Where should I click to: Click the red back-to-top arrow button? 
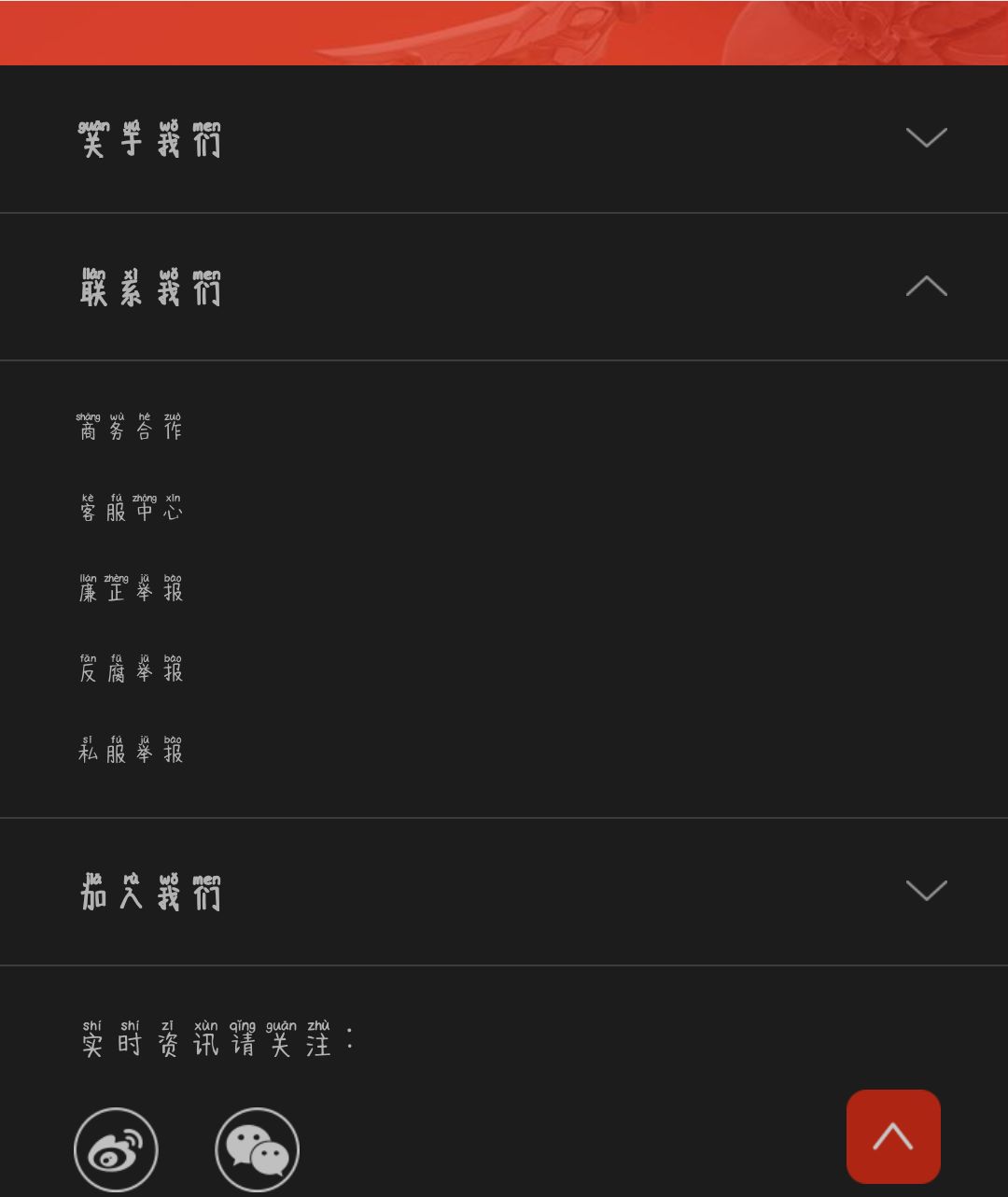point(893,1136)
